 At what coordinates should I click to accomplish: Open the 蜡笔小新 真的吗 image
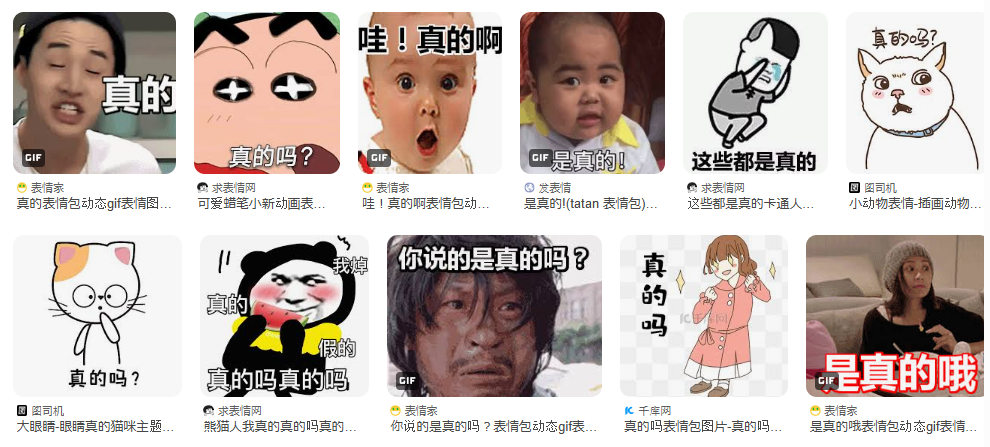point(267,92)
